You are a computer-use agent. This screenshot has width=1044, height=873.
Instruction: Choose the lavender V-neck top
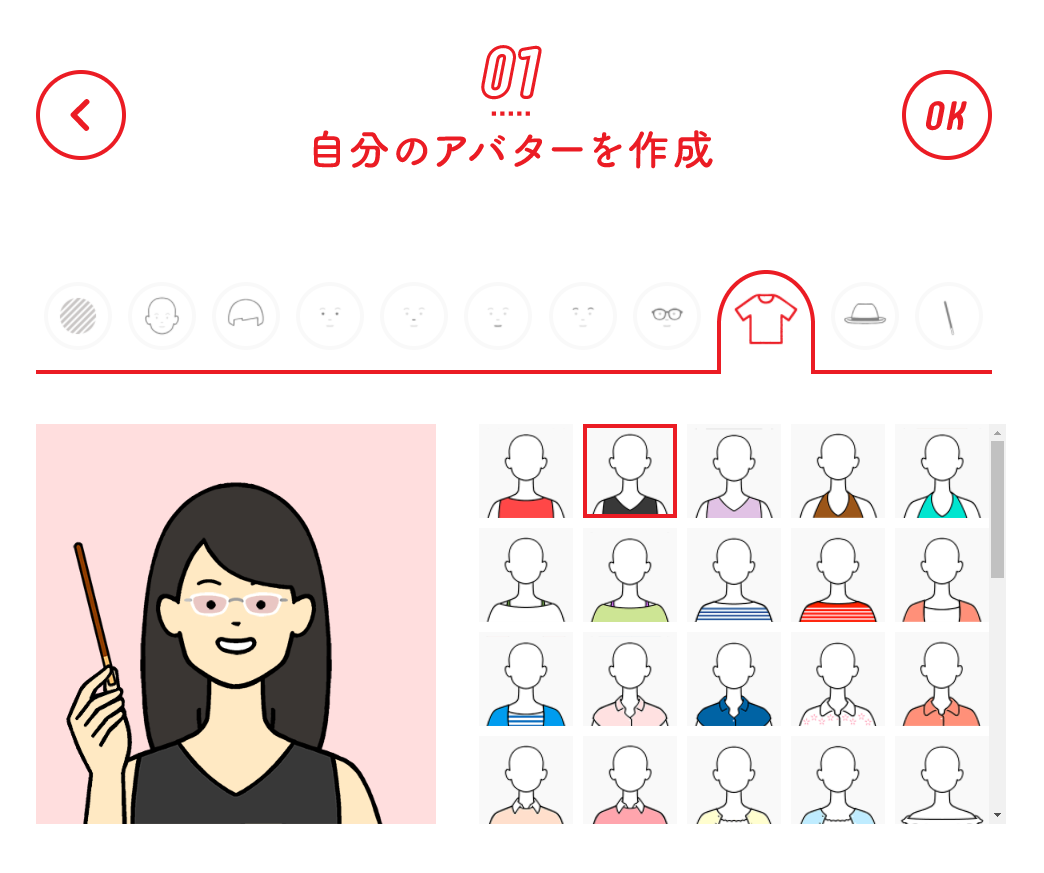734,471
